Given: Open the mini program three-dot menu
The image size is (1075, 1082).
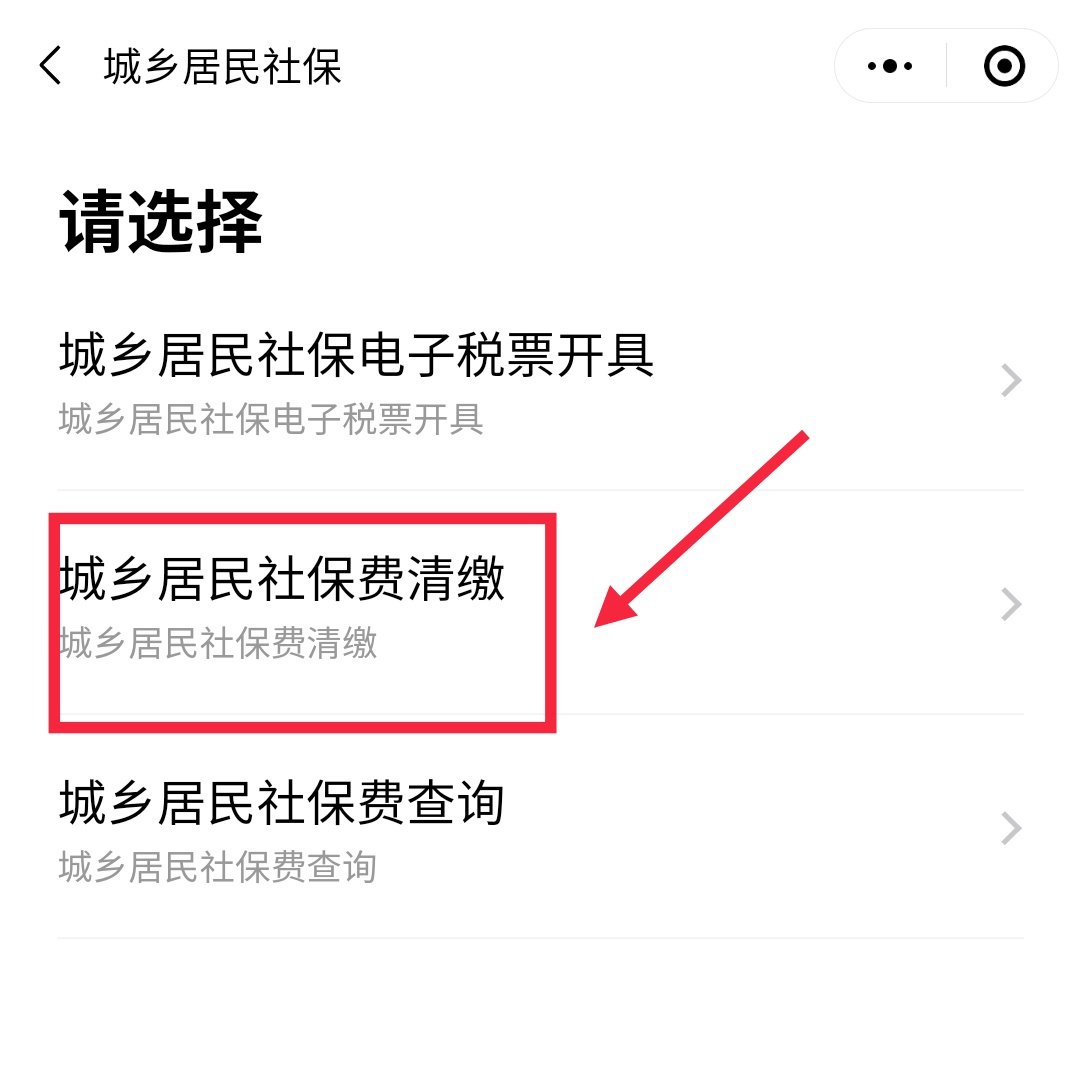Looking at the screenshot, I should pyautogui.click(x=890, y=67).
